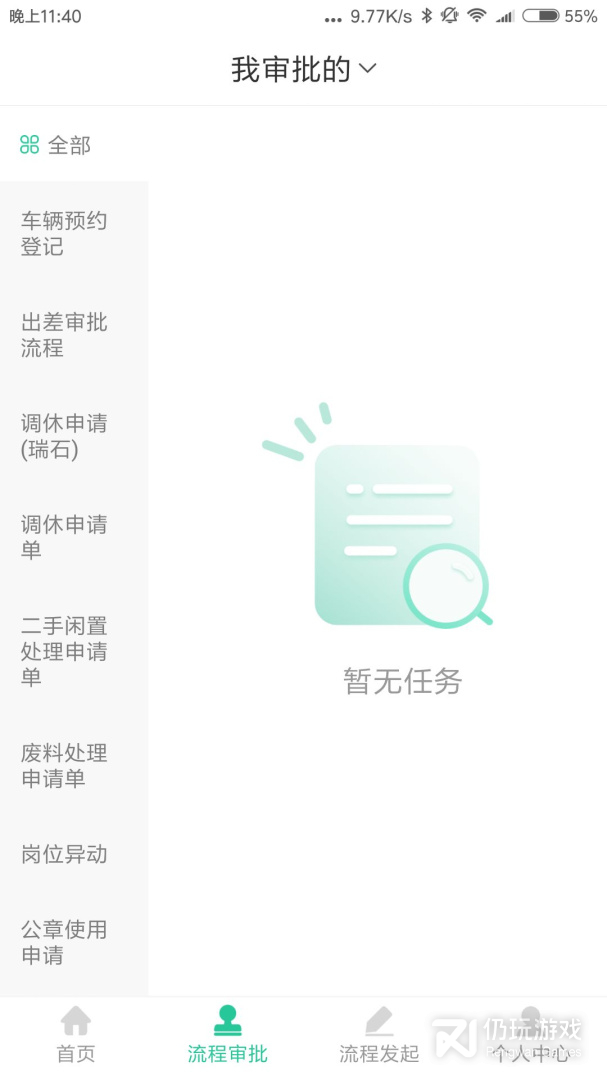Image resolution: width=607 pixels, height=1080 pixels.
Task: Select 岗位异动 category
Action: 74,854
